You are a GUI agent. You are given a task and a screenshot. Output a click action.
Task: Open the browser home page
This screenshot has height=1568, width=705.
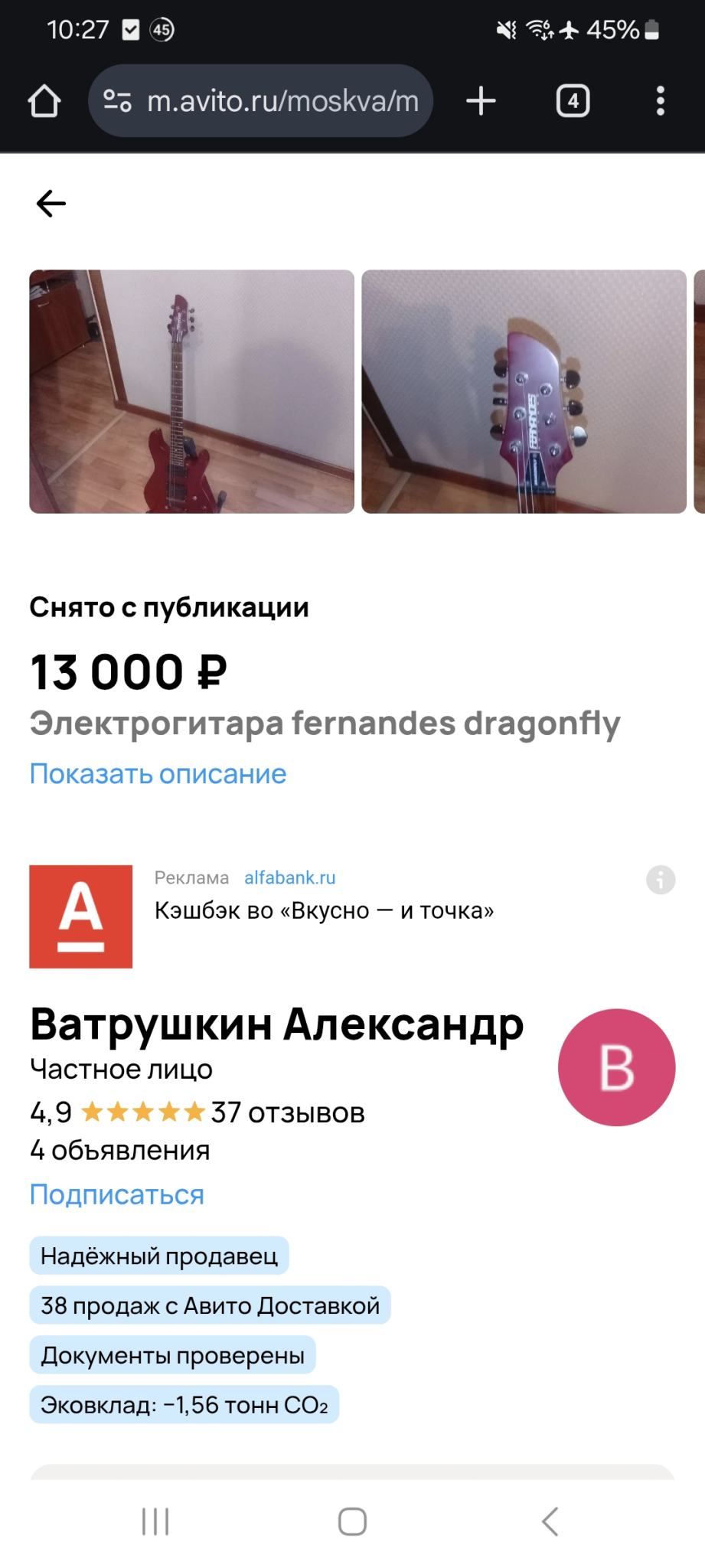(44, 101)
